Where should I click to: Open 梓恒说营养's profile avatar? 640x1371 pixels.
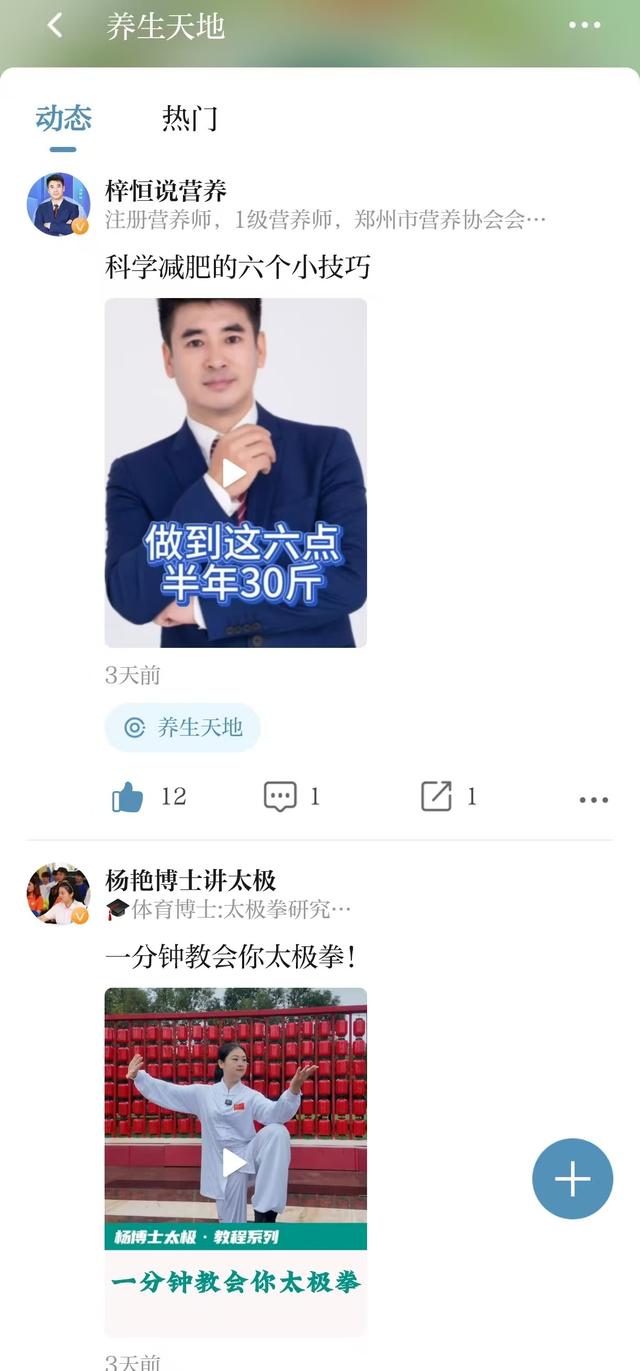58,204
